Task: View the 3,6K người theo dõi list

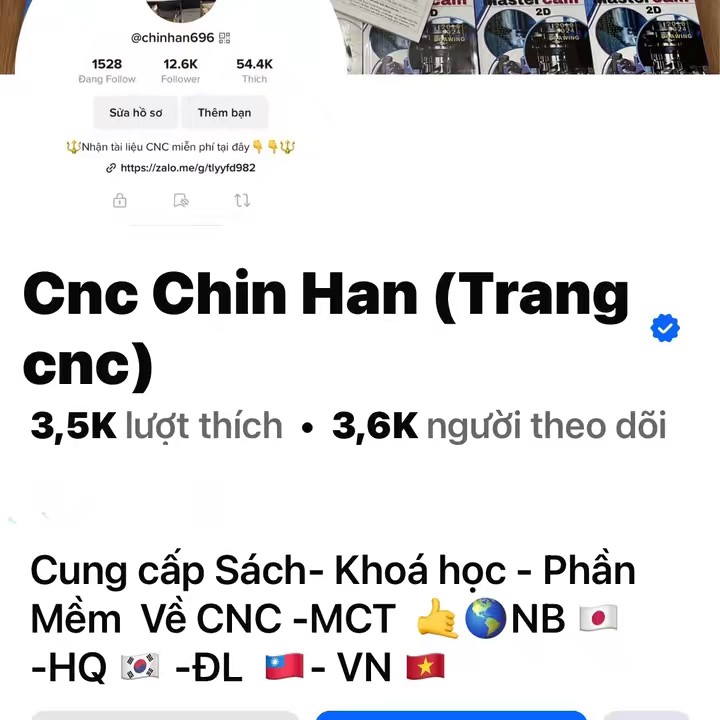Action: click(499, 427)
